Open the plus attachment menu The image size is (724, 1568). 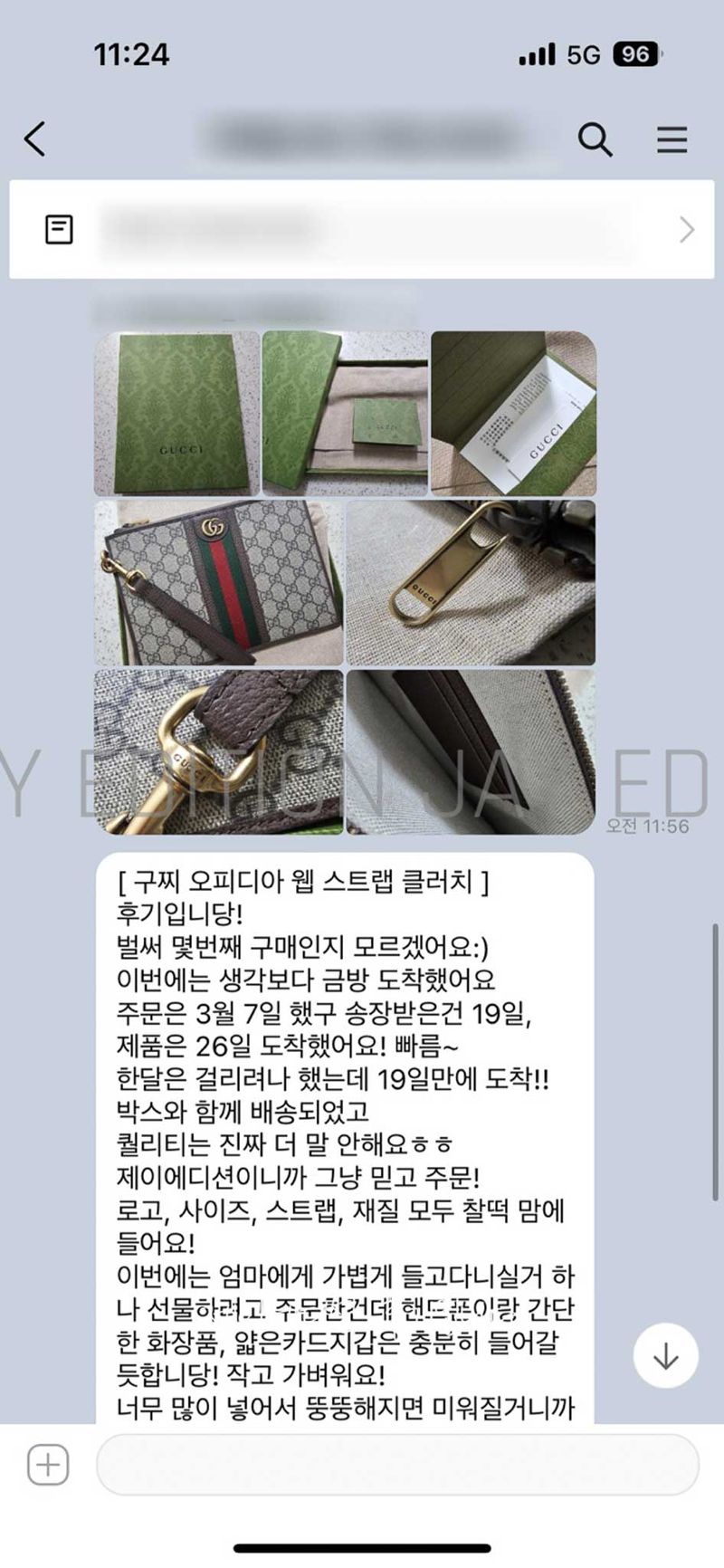pyautogui.click(x=48, y=1464)
